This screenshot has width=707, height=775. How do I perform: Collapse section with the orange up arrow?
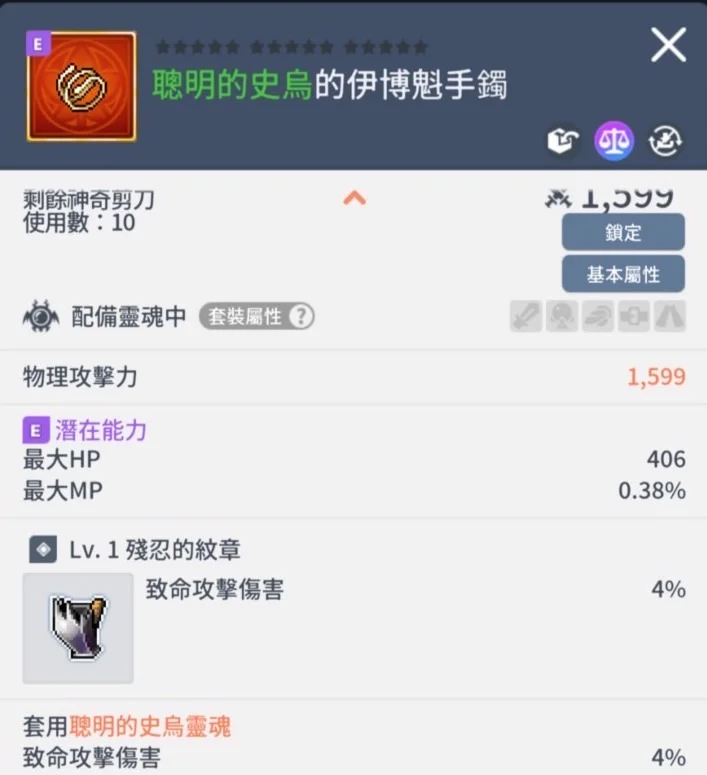354,198
